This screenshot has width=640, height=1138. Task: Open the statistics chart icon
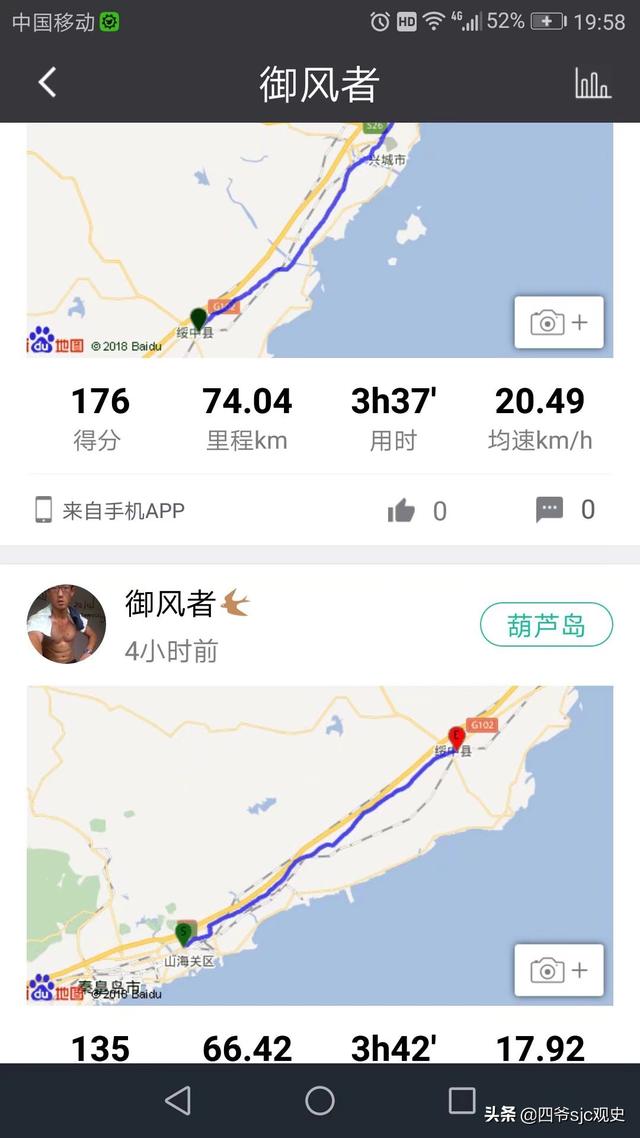[x=592, y=83]
